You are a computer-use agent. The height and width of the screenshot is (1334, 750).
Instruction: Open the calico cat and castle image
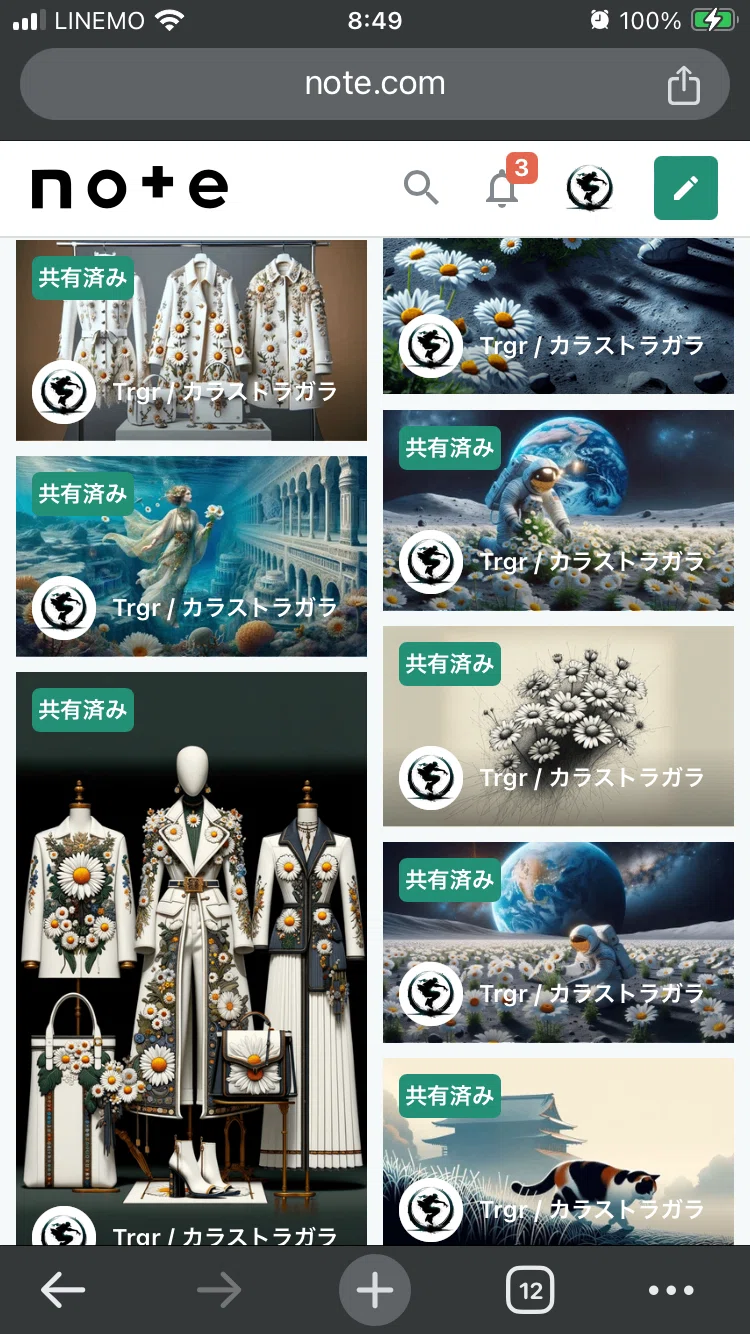[558, 1151]
